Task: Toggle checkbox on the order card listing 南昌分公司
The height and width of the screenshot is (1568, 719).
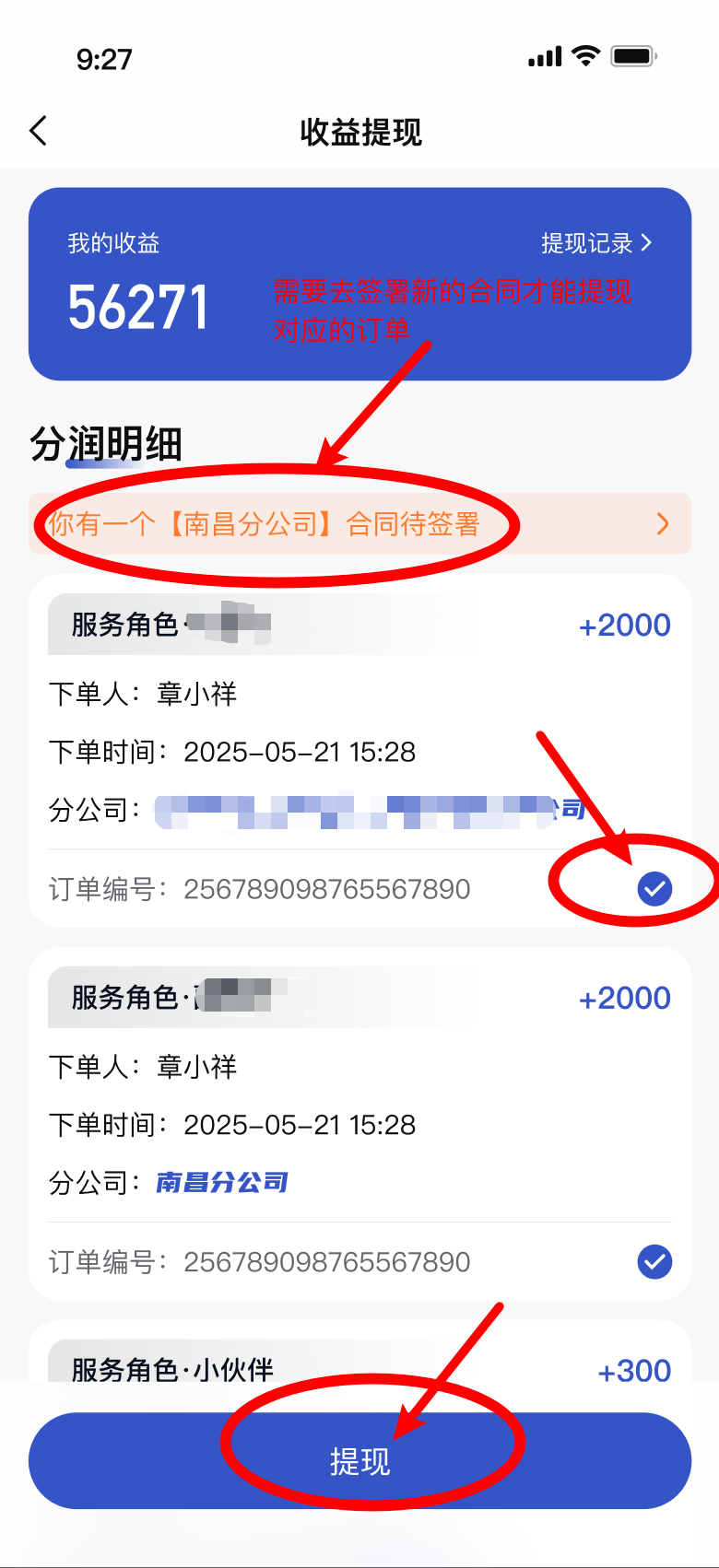Action: [x=654, y=1261]
